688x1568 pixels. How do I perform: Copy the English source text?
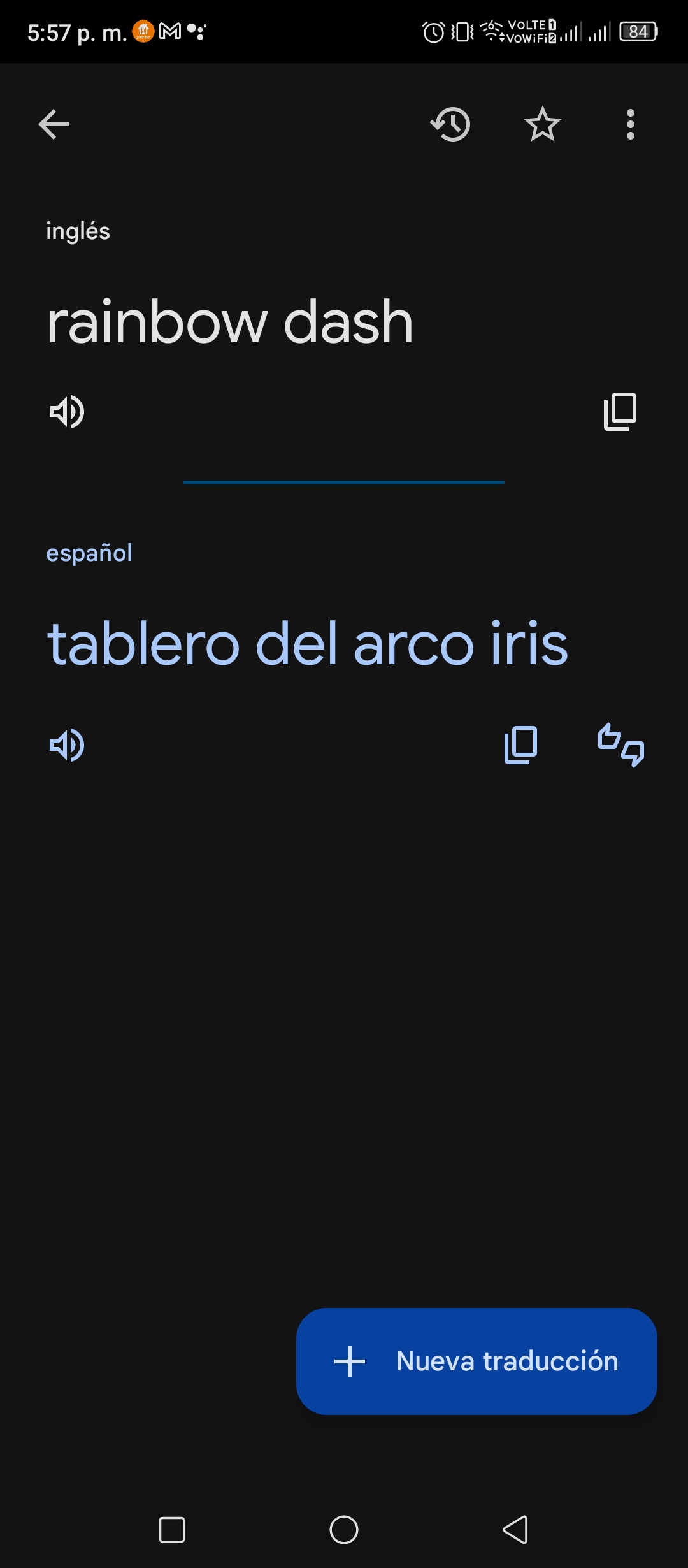coord(620,412)
